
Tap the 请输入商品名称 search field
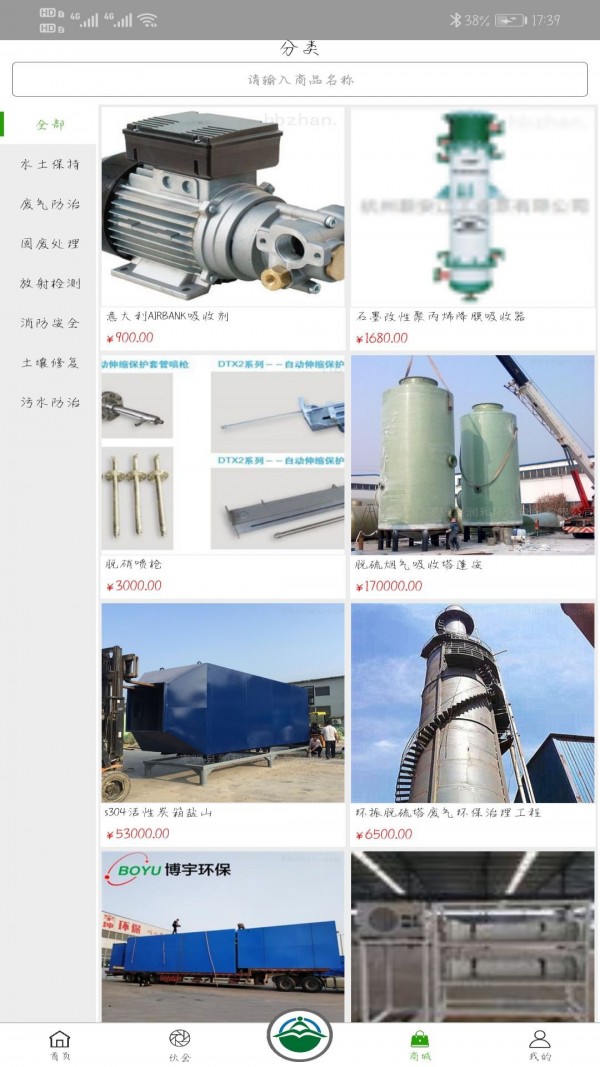point(300,79)
